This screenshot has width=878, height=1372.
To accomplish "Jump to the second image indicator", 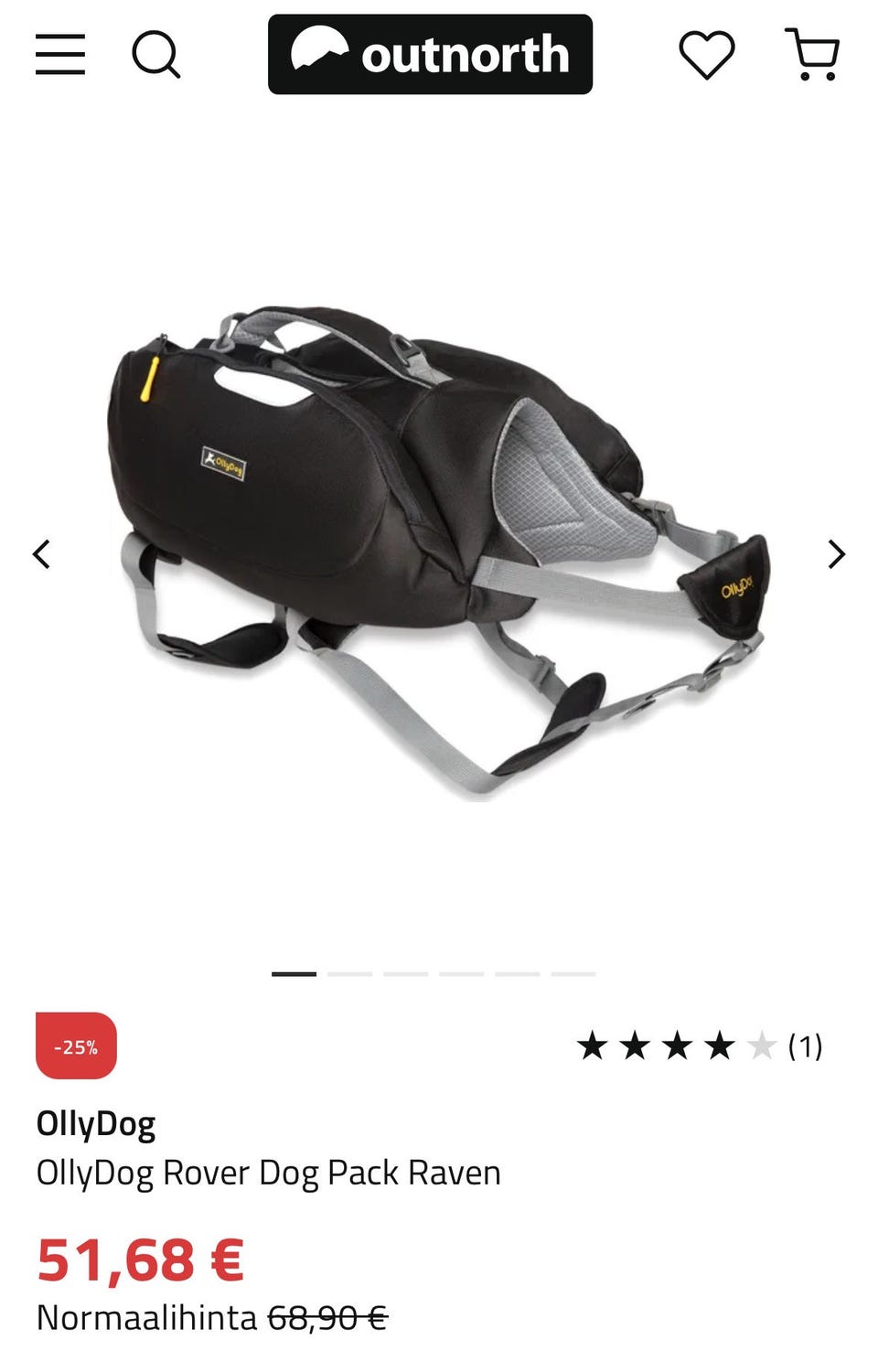I will point(349,974).
